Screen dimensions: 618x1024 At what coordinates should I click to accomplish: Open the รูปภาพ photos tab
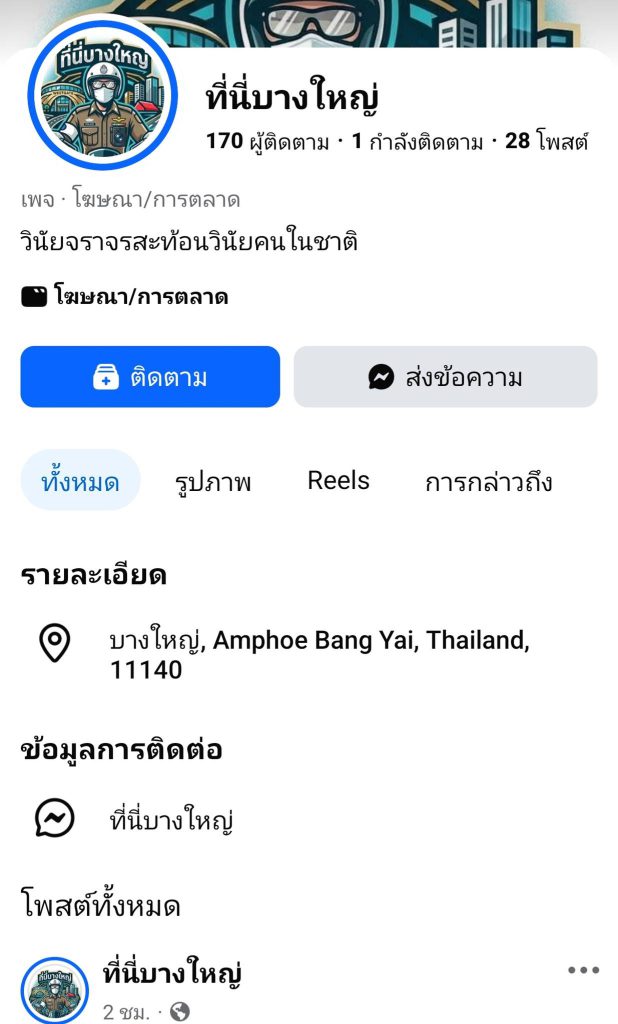[211, 482]
